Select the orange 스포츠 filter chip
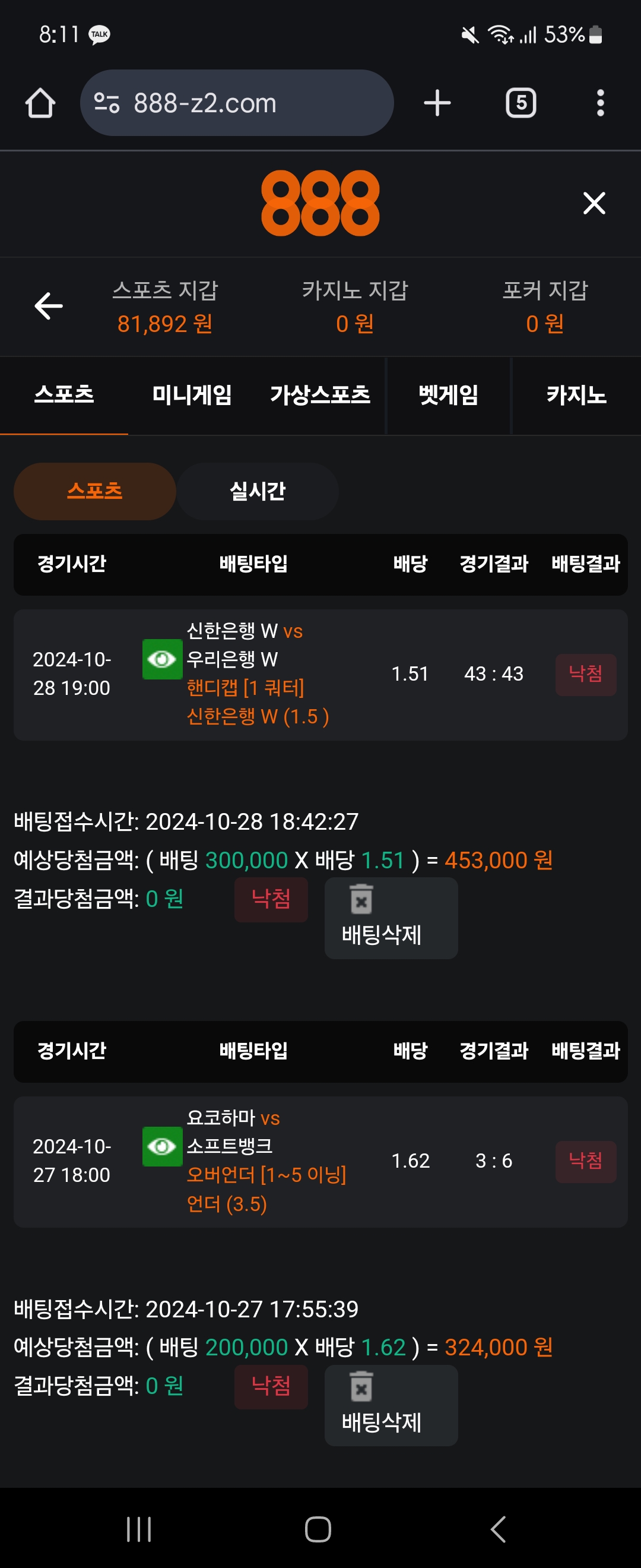Viewport: 641px width, 1568px height. 95,491
